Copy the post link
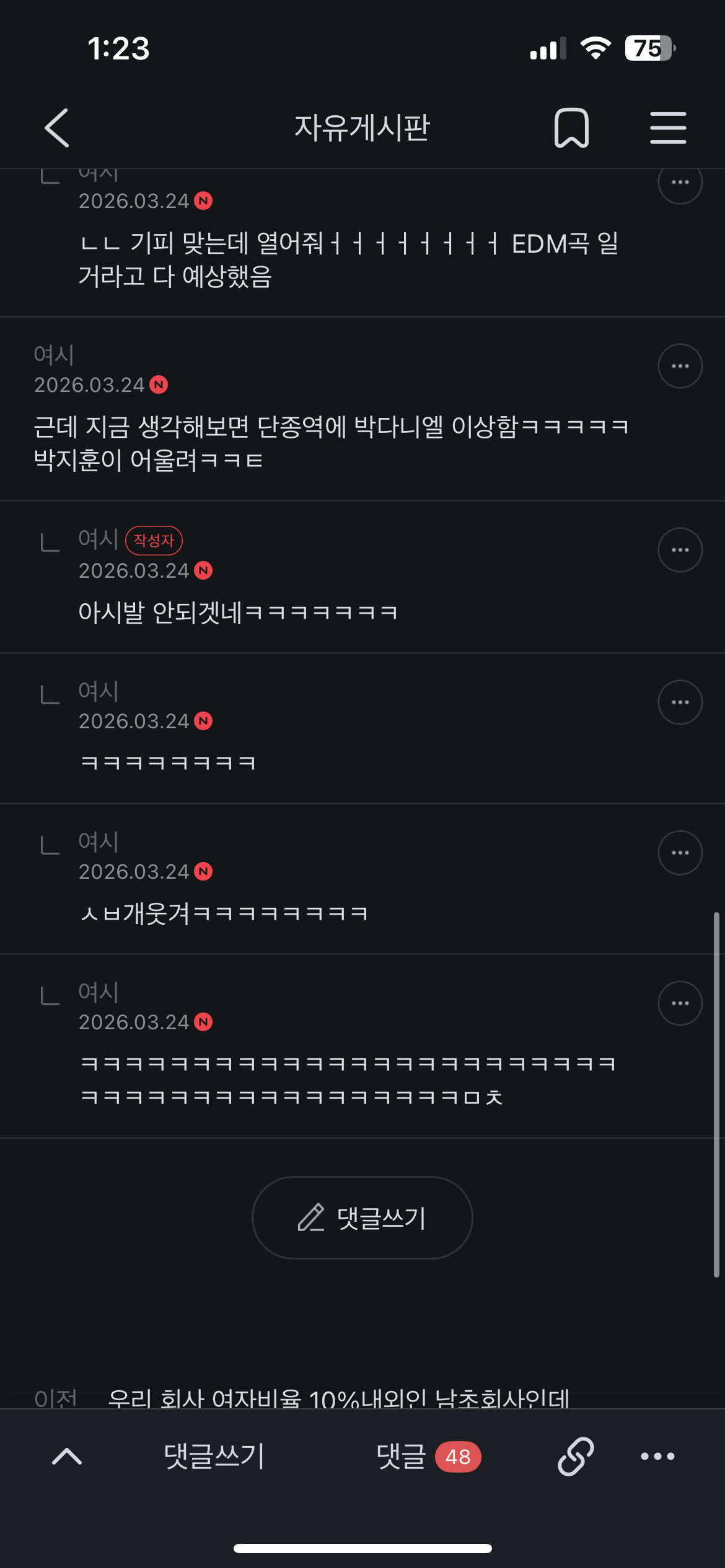 click(x=576, y=1456)
